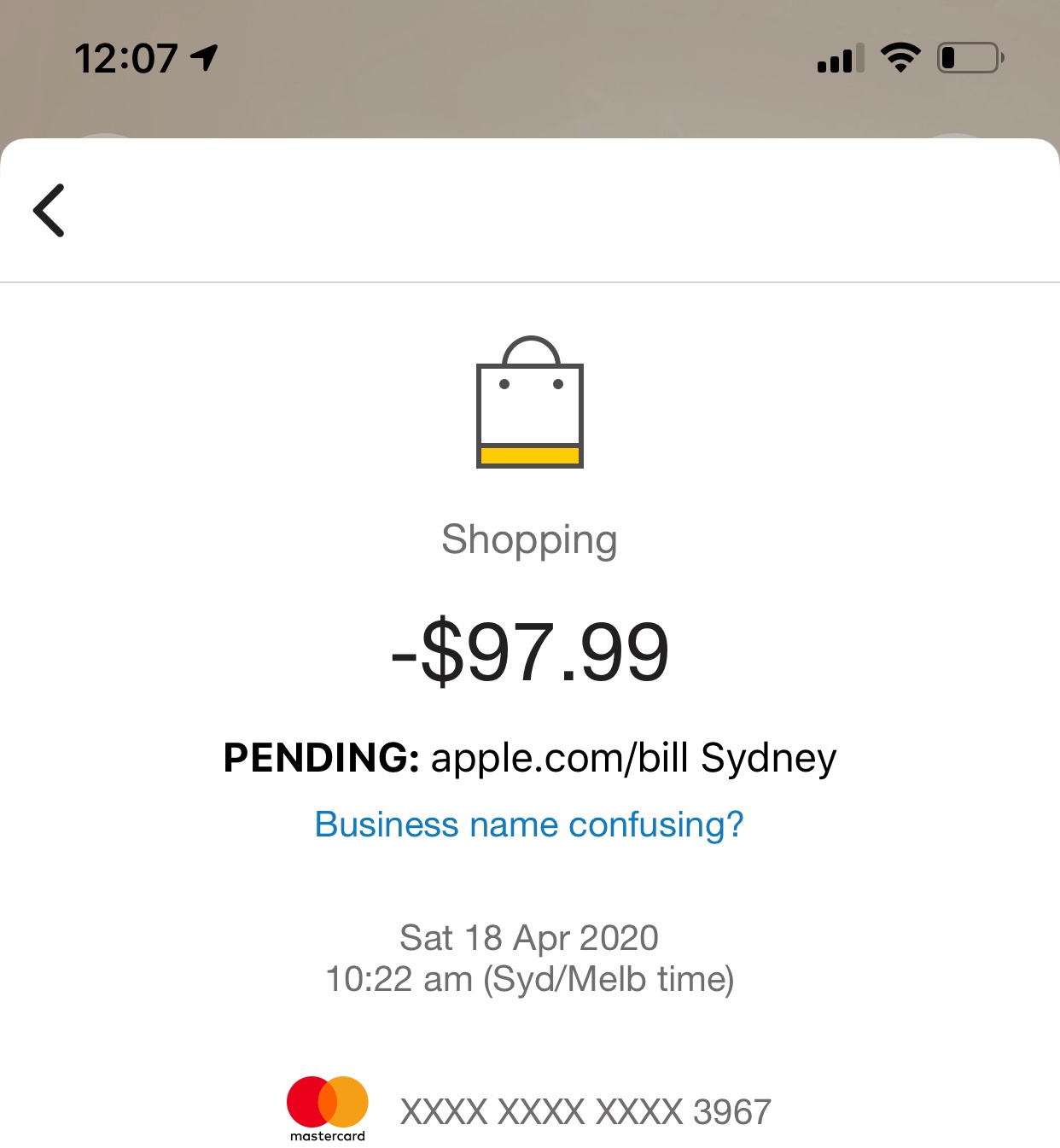Tap the yellow stripe on the shopping bag icon

click(x=530, y=456)
